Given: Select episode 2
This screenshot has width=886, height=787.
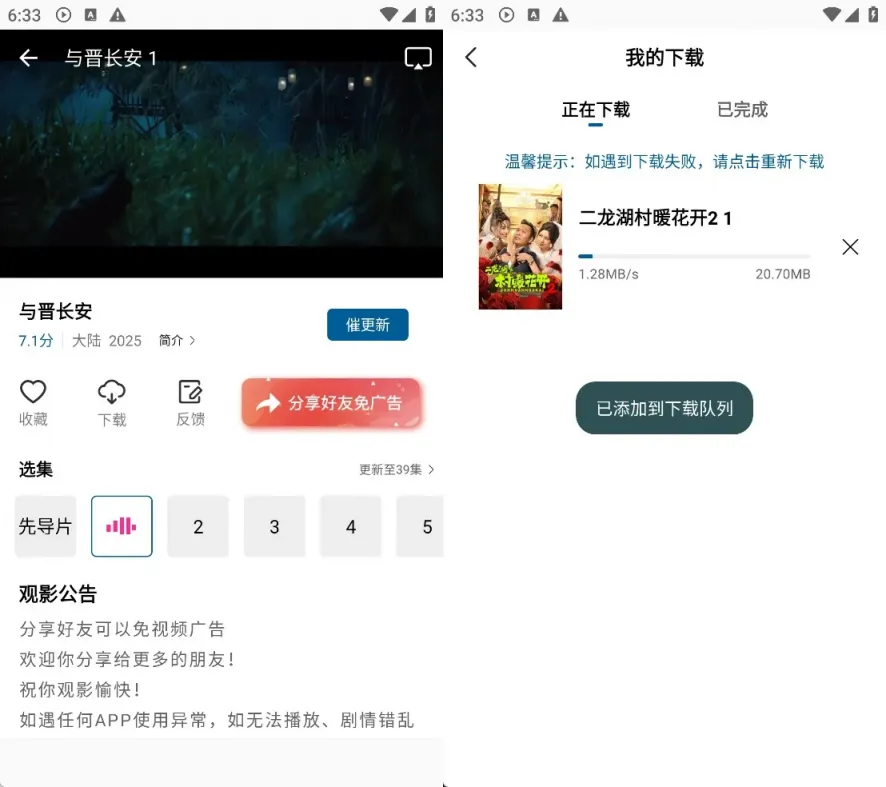Looking at the screenshot, I should (198, 526).
